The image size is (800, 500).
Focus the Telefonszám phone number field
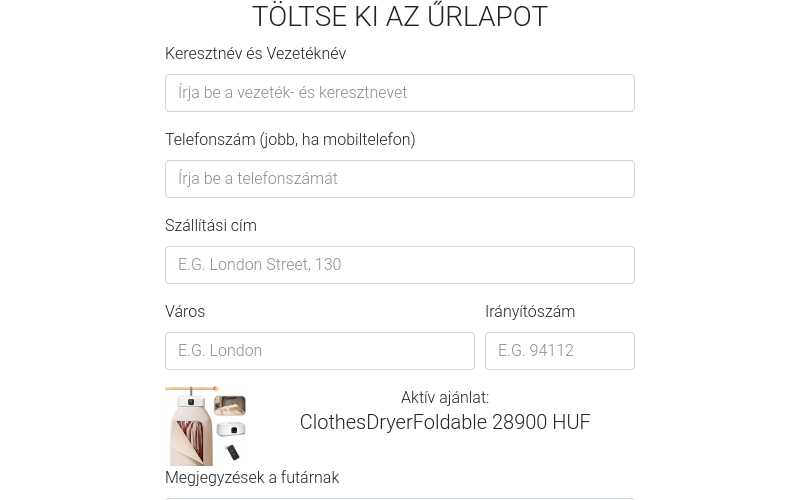tap(399, 179)
